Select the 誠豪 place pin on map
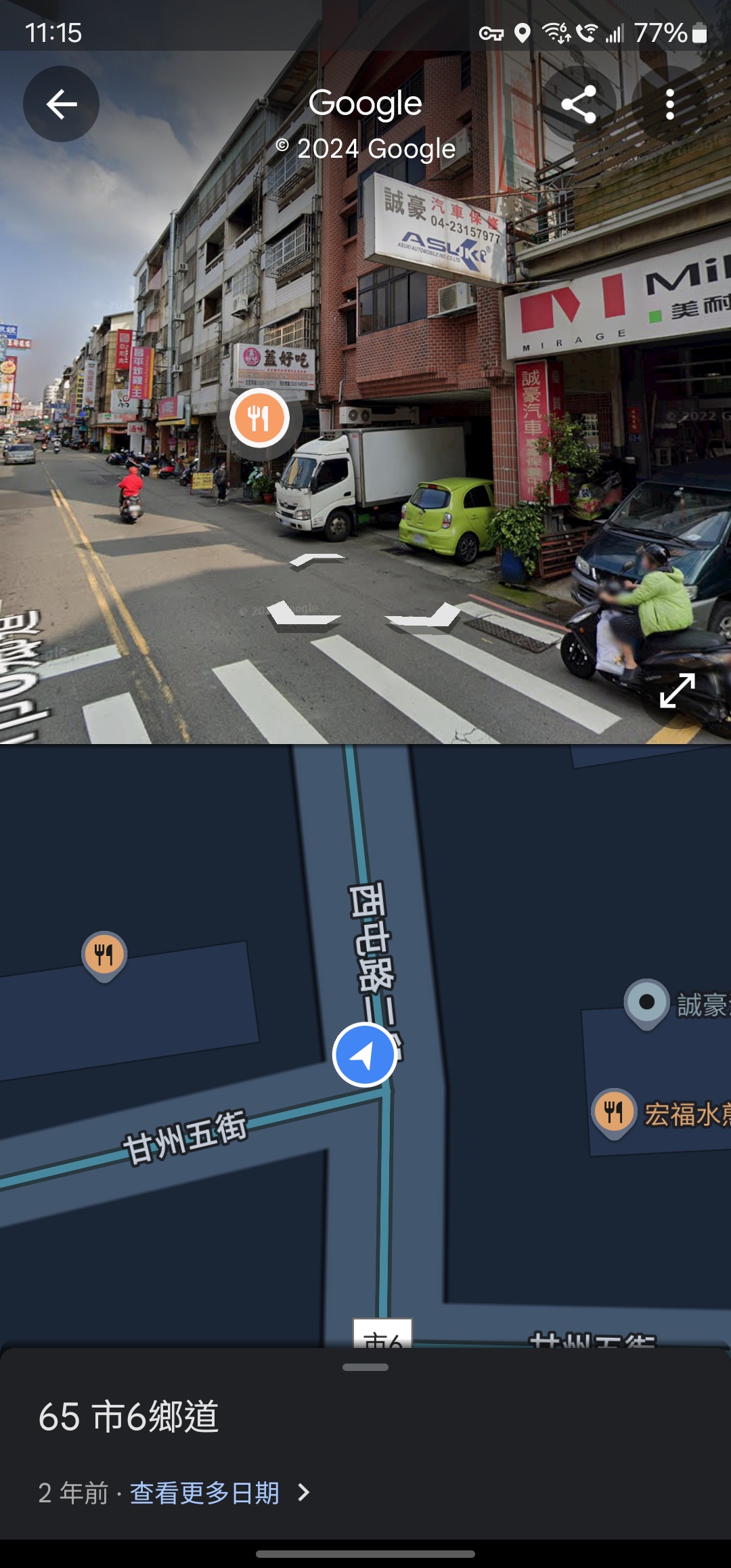The width and height of the screenshot is (731, 1568). pos(646,1003)
